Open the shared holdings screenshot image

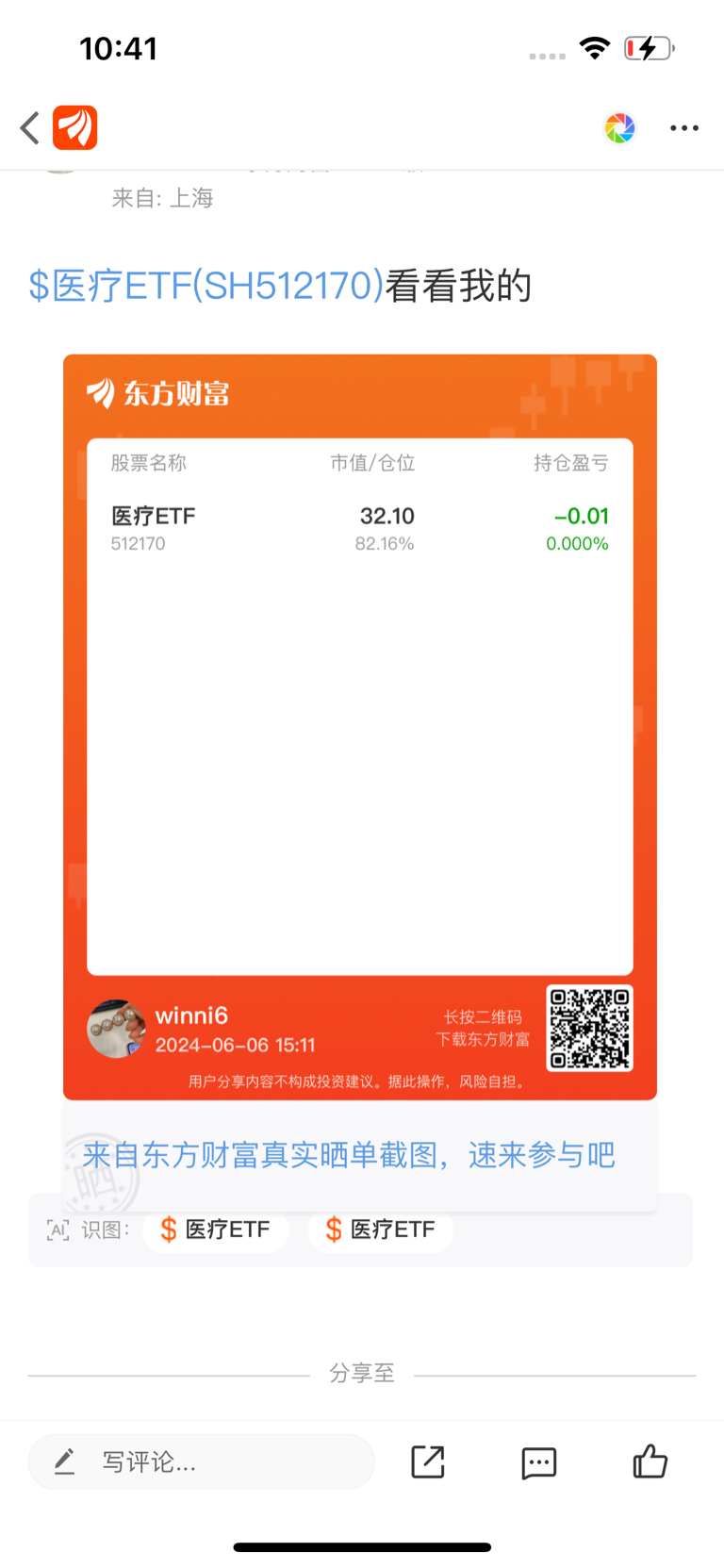360,726
